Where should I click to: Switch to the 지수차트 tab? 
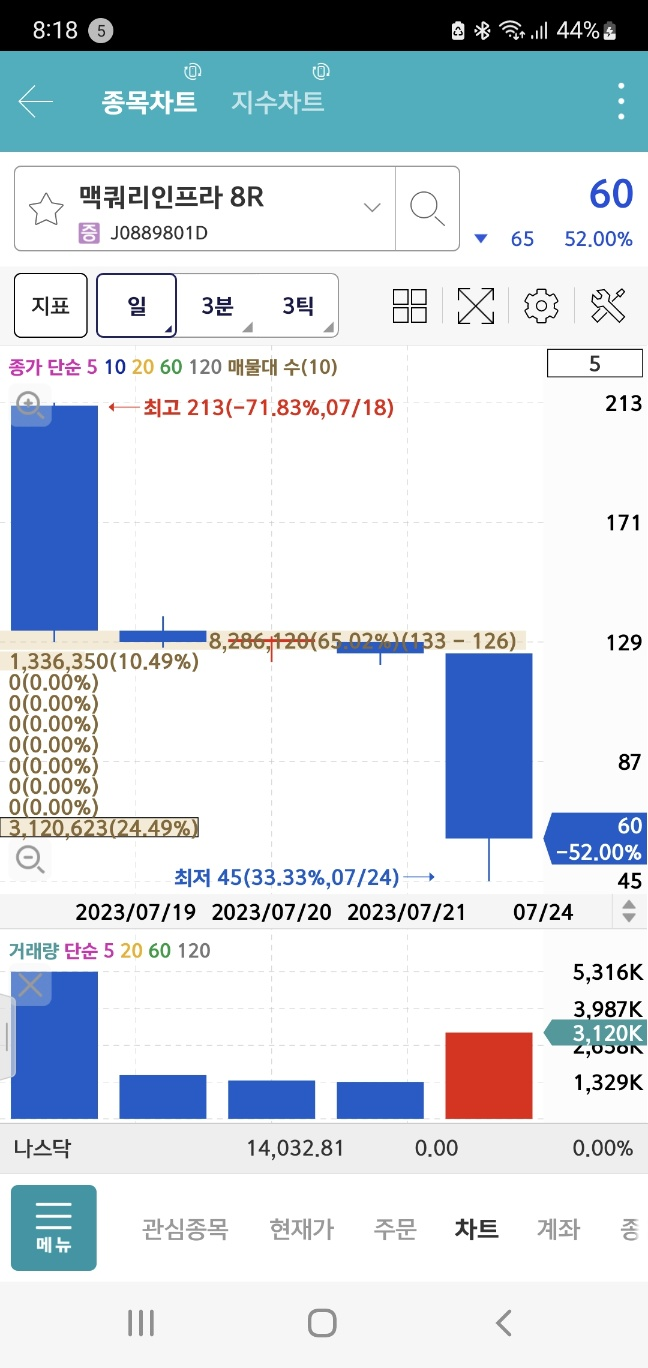(278, 101)
